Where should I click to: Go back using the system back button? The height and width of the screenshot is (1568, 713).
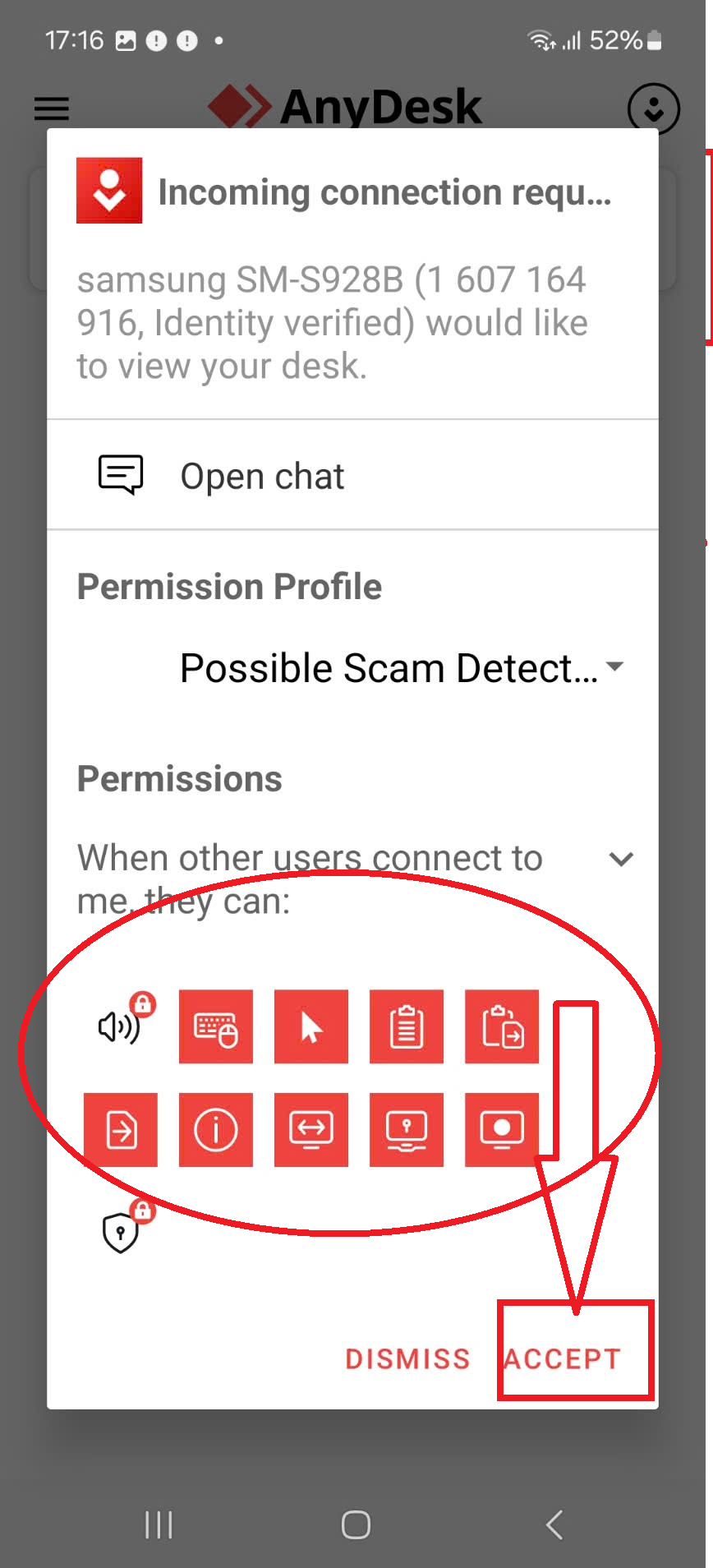pyautogui.click(x=554, y=1524)
